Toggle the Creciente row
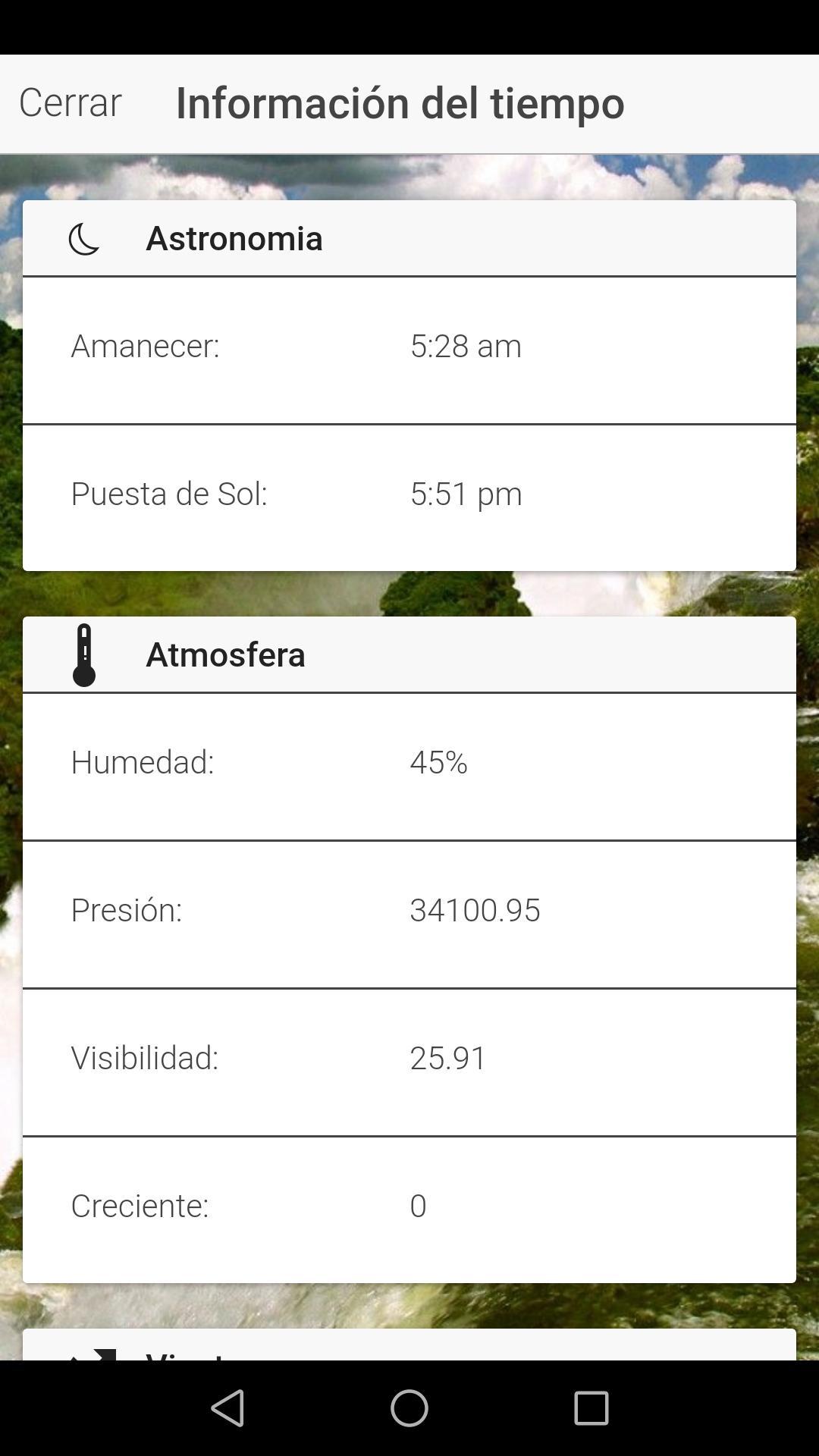This screenshot has height=1456, width=819. coord(409,1205)
